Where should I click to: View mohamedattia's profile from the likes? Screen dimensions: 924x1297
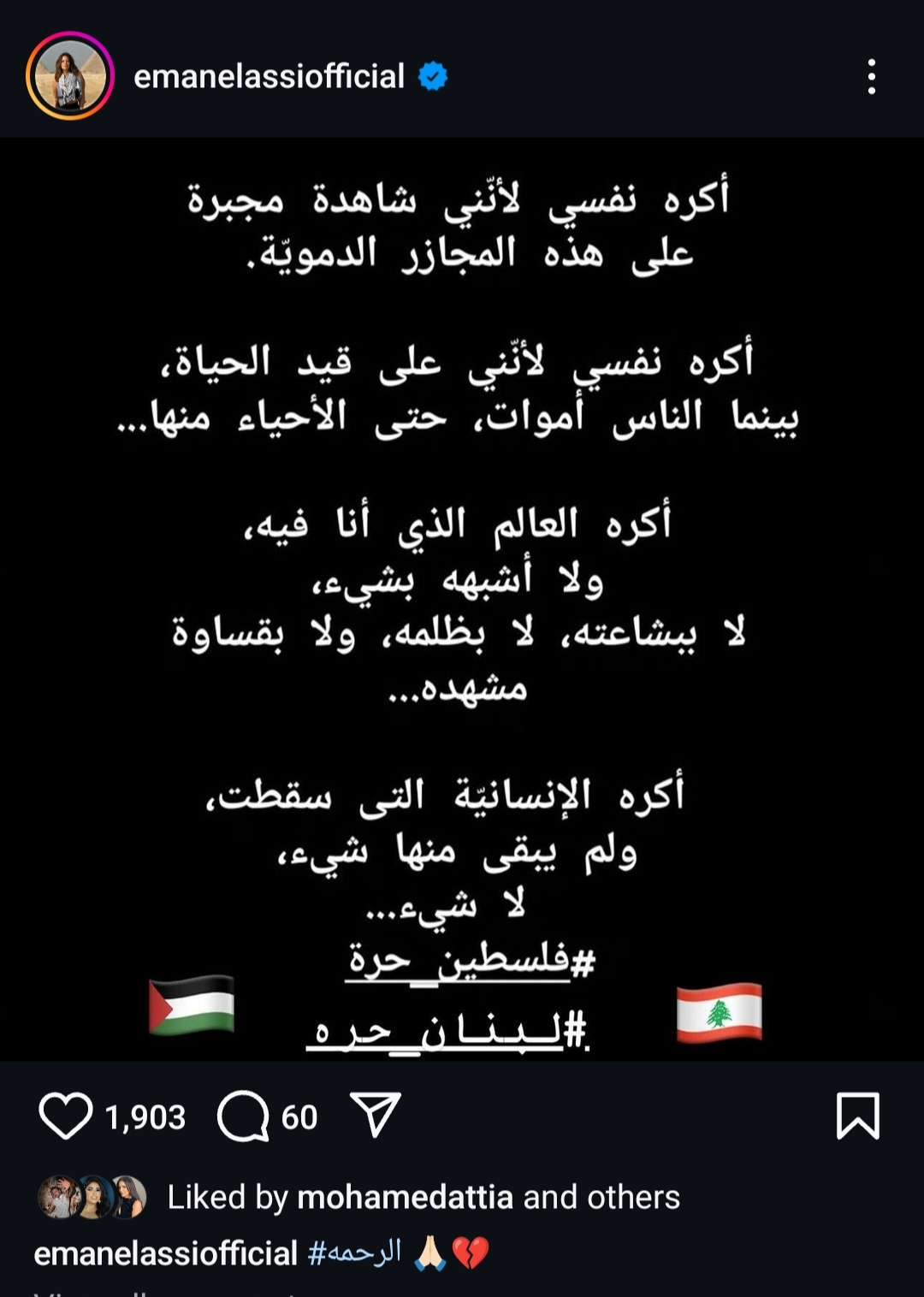click(x=405, y=1197)
